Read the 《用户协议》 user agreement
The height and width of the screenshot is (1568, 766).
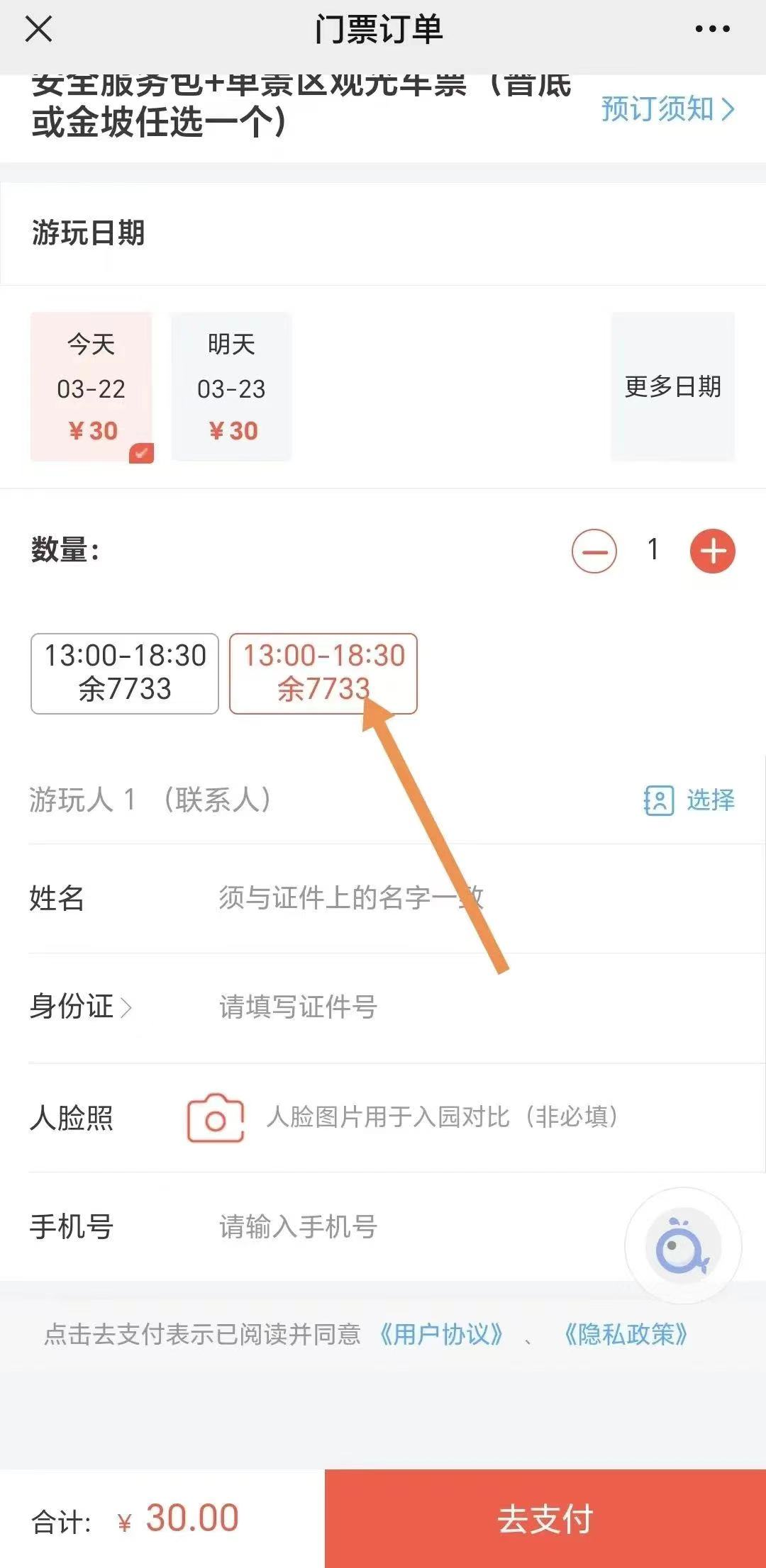pos(441,1334)
